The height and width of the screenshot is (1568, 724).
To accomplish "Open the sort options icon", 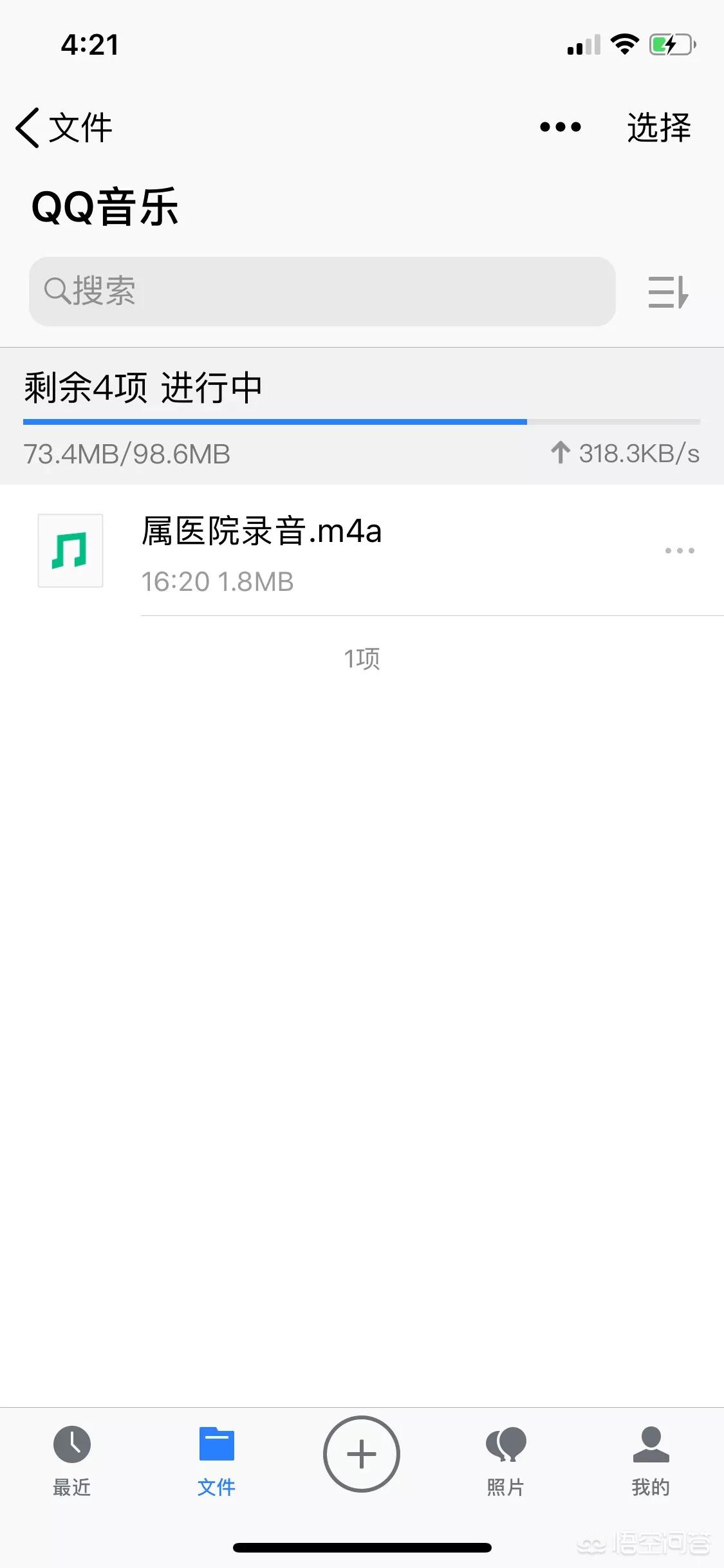I will [668, 292].
